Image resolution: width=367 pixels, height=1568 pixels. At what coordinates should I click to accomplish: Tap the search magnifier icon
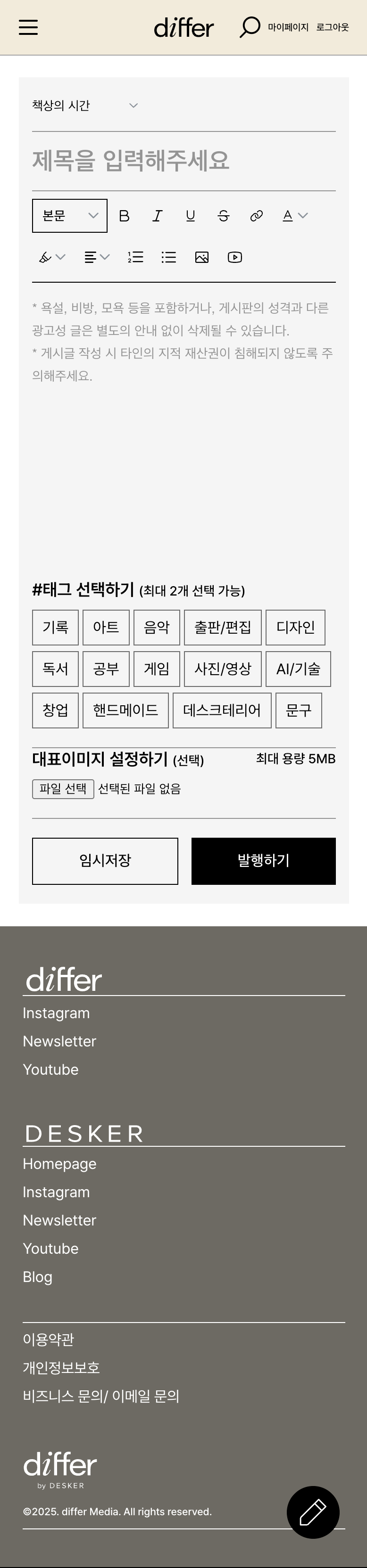coord(250,27)
